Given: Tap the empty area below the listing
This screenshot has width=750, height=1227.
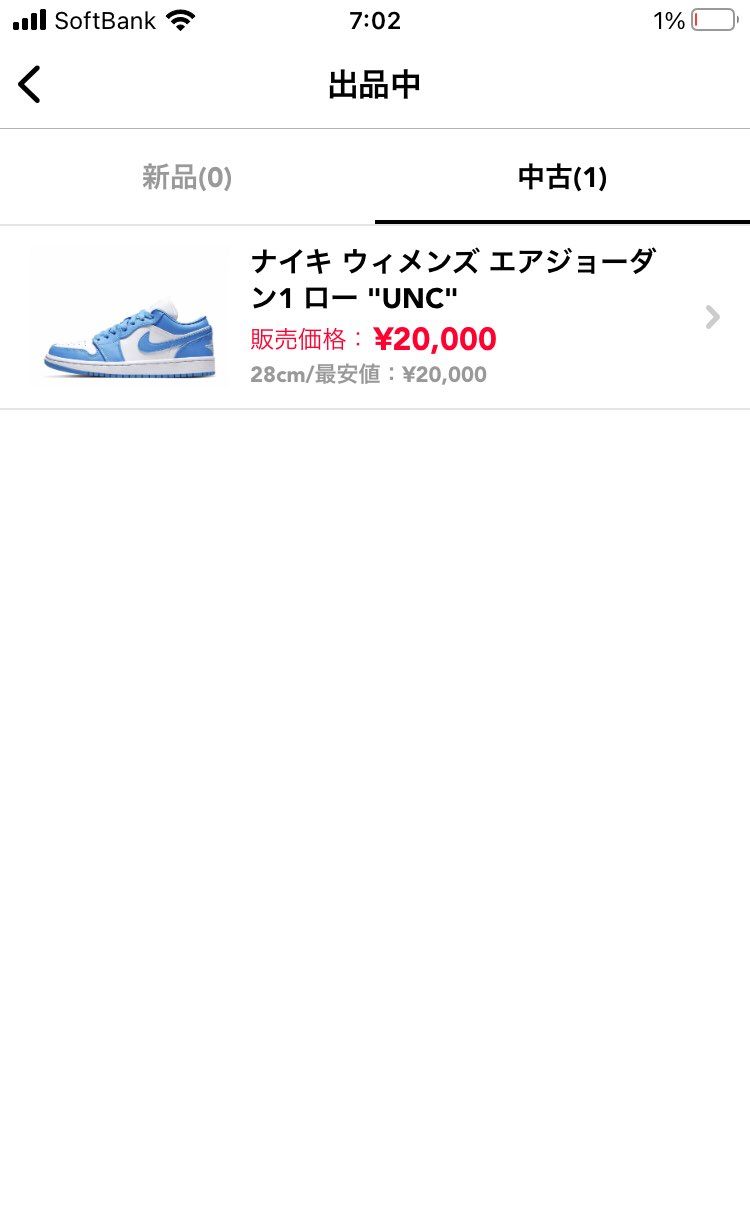Looking at the screenshot, I should pos(375,700).
